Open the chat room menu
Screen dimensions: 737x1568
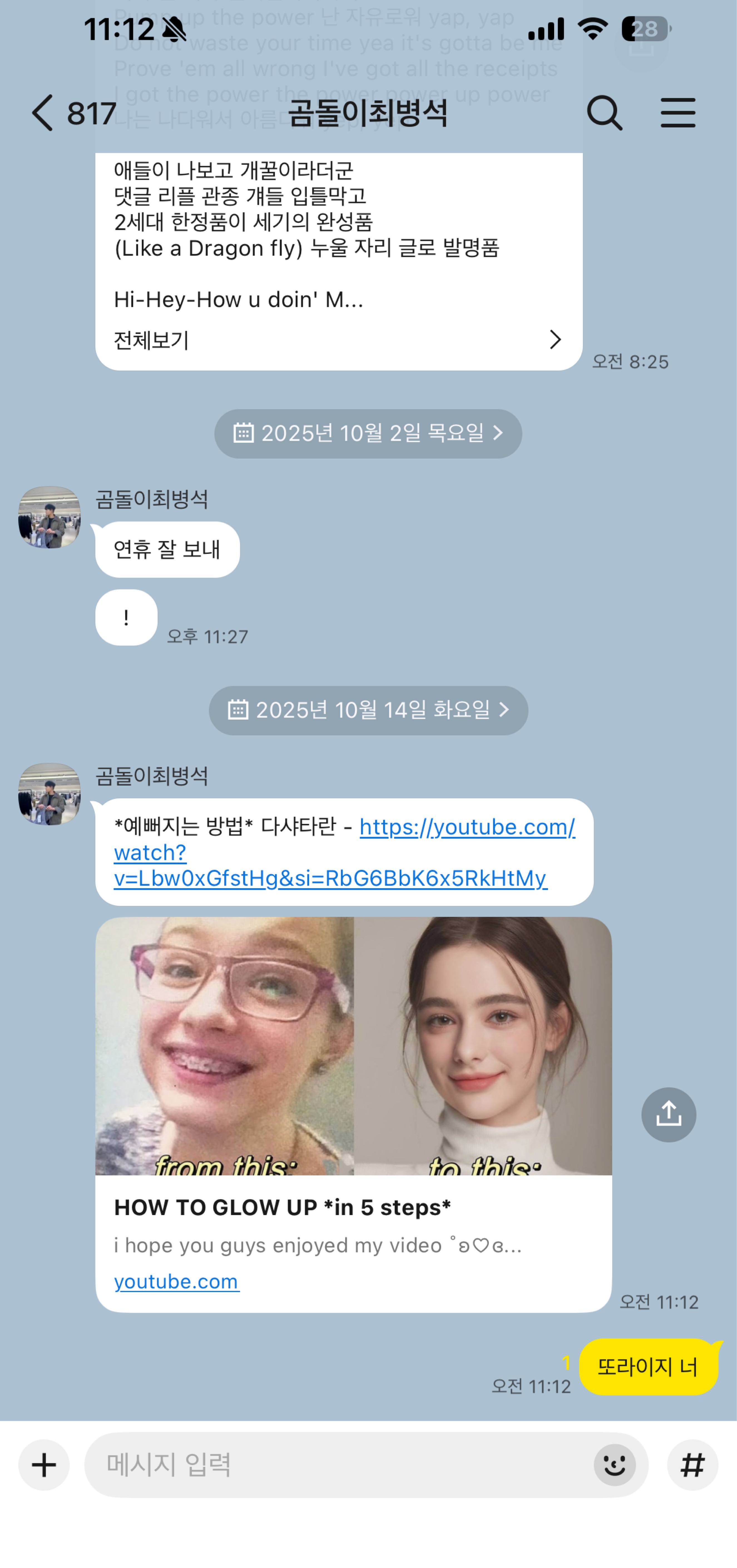click(677, 113)
